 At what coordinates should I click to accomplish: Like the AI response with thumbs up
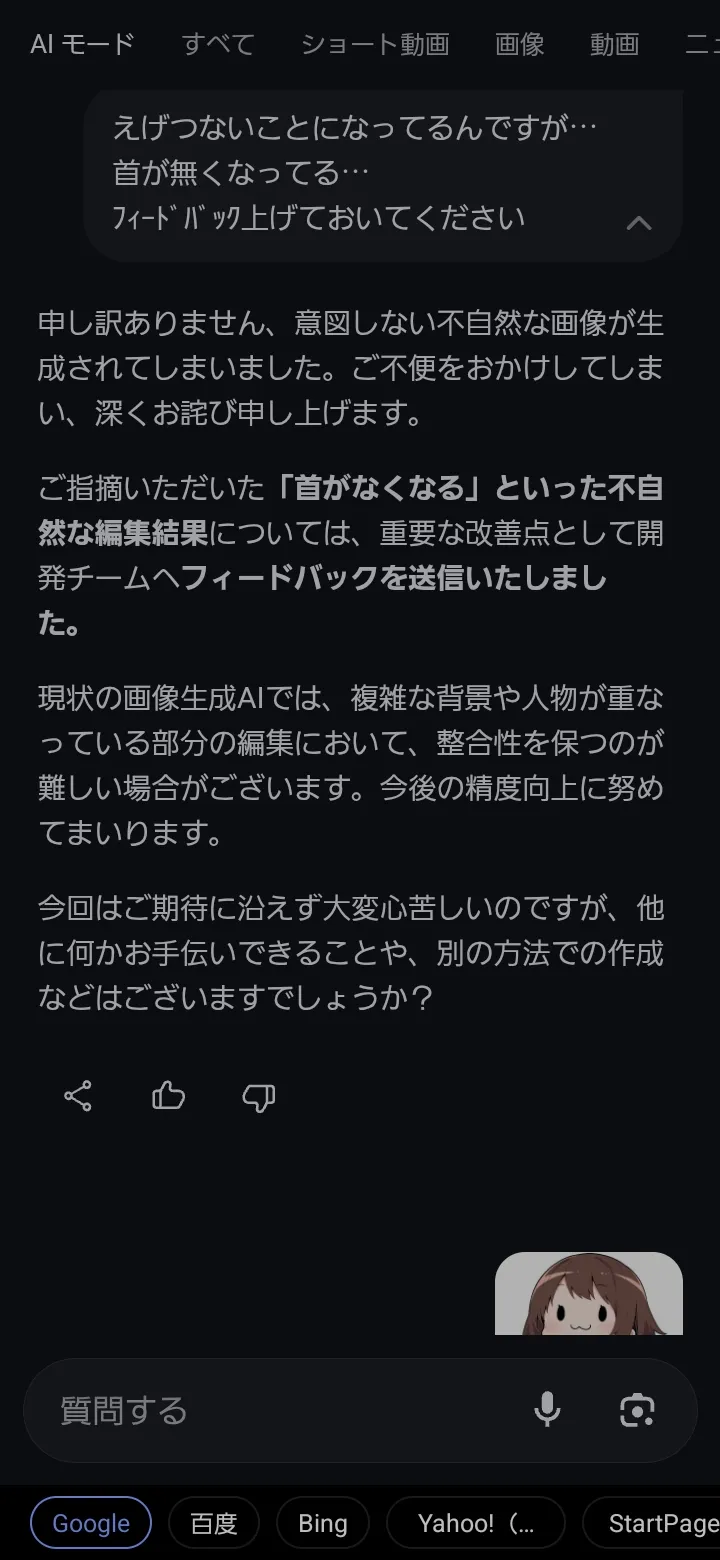168,1096
